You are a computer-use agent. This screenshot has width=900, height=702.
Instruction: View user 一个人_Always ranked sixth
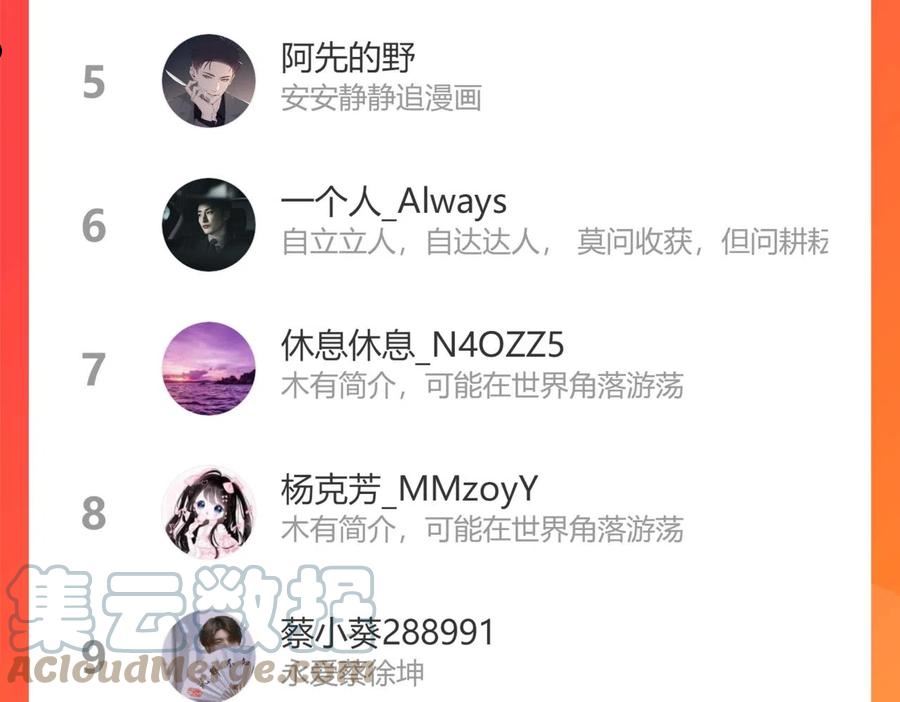pyautogui.click(x=394, y=204)
